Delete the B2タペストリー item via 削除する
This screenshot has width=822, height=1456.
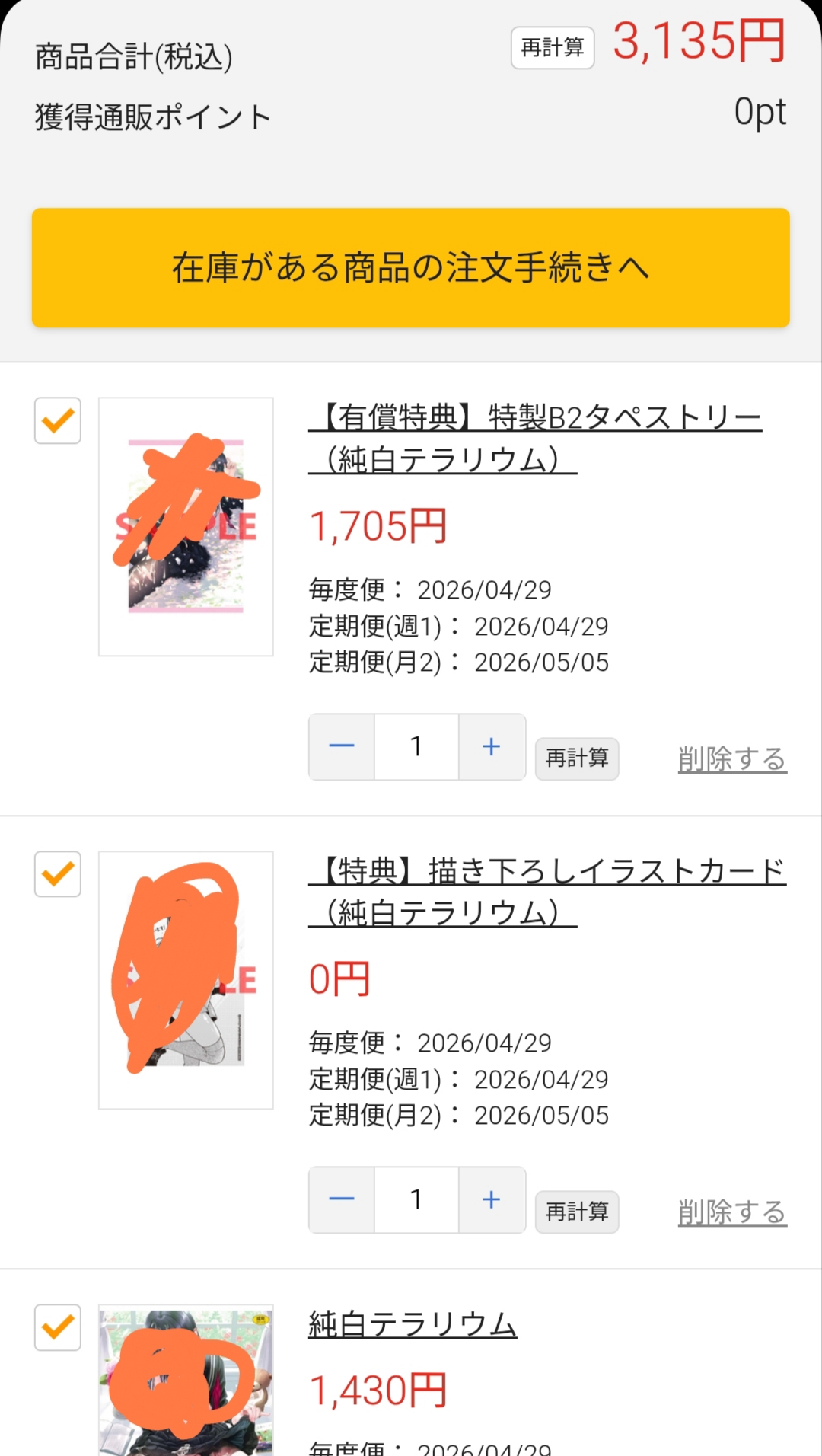click(732, 759)
